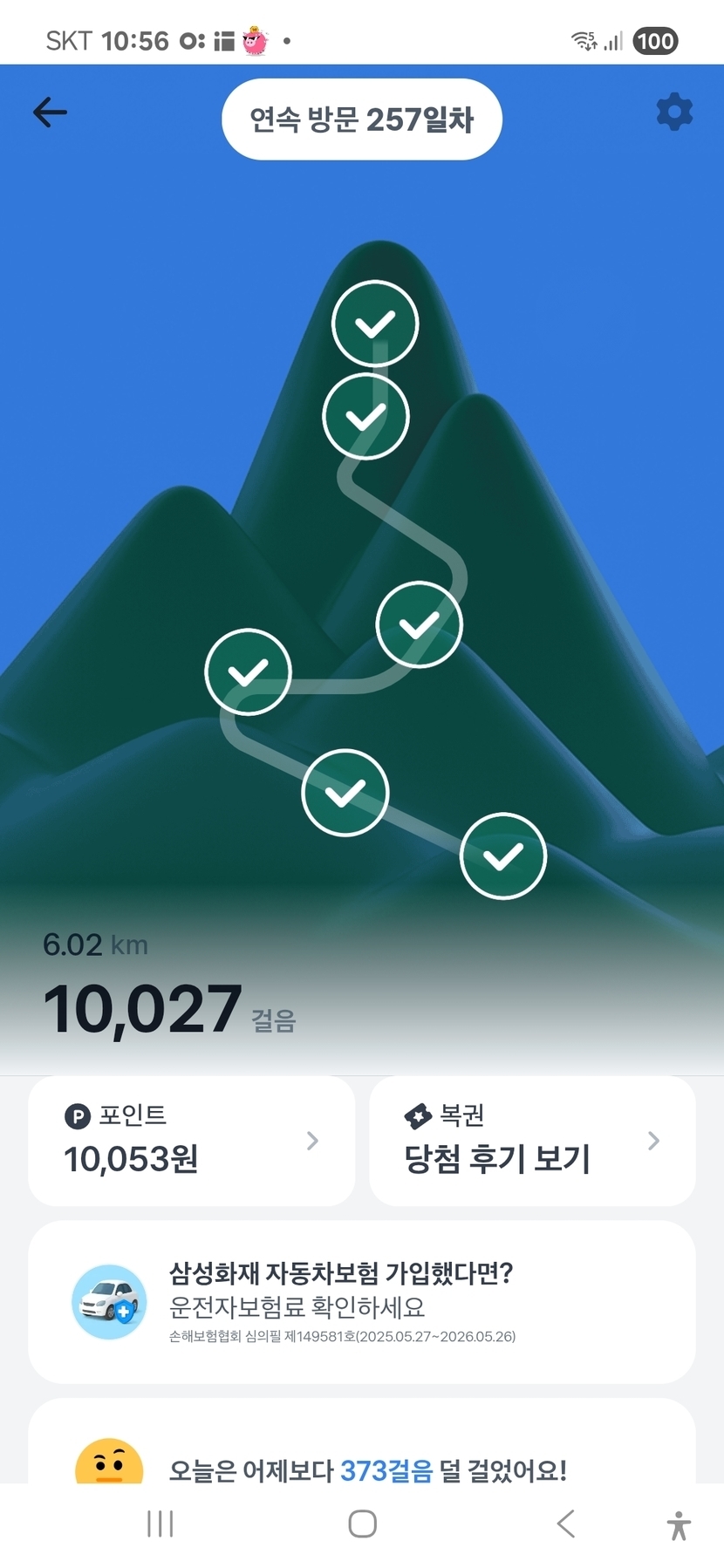The height and width of the screenshot is (1568, 724).
Task: Open the 포인트 10,053원 card
Action: [192, 1141]
